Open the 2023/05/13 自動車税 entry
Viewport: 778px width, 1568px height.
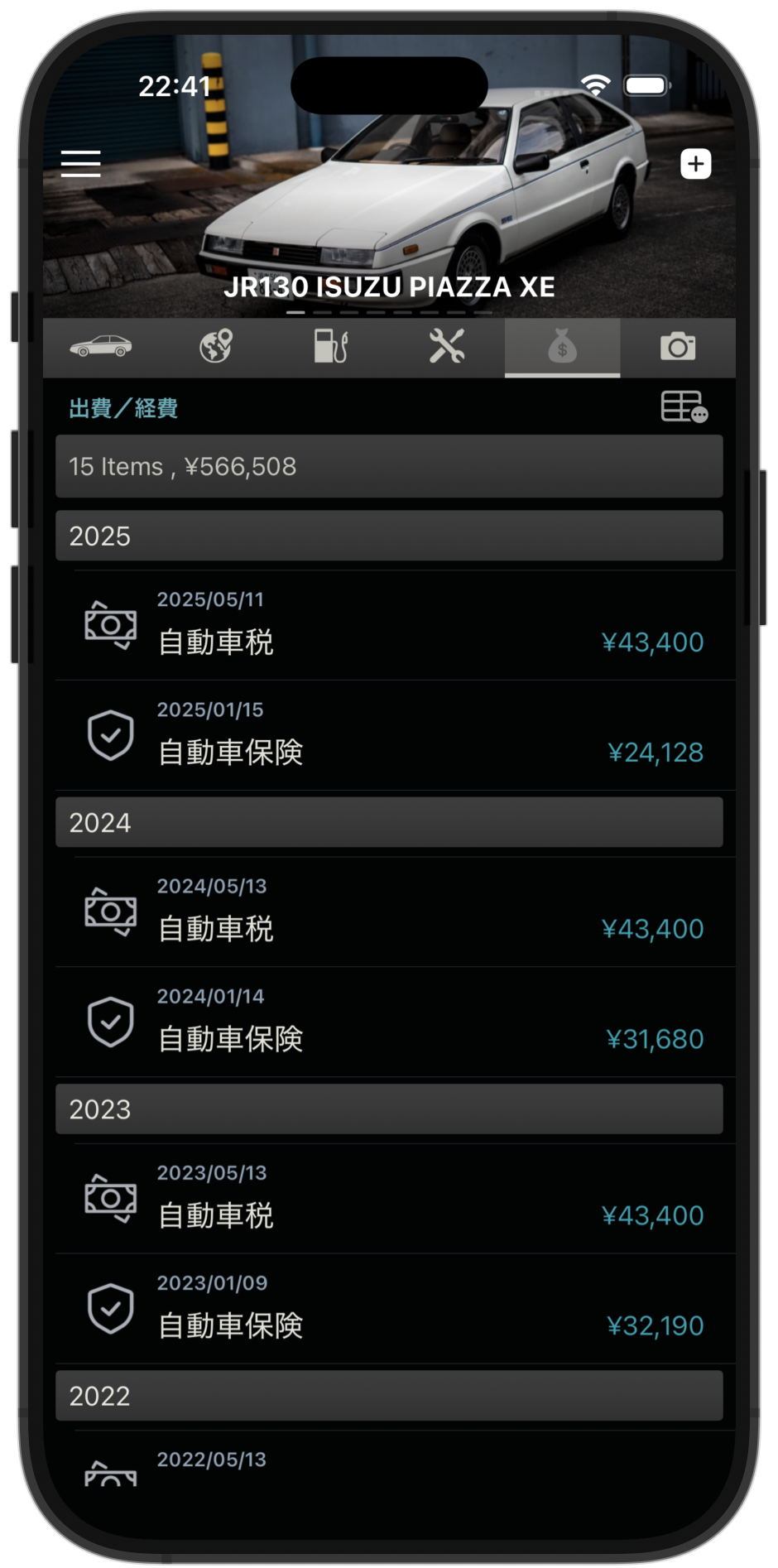[x=389, y=1198]
